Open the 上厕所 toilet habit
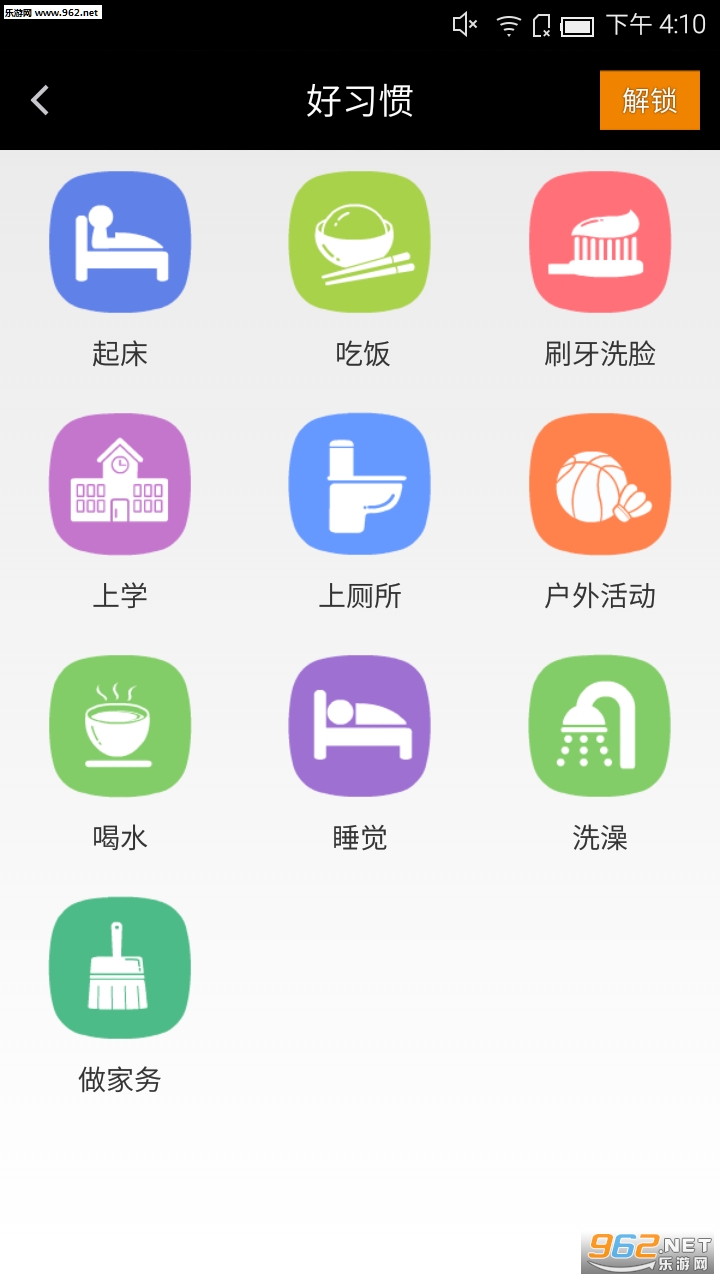Image resolution: width=720 pixels, height=1280 pixels. pyautogui.click(x=360, y=485)
